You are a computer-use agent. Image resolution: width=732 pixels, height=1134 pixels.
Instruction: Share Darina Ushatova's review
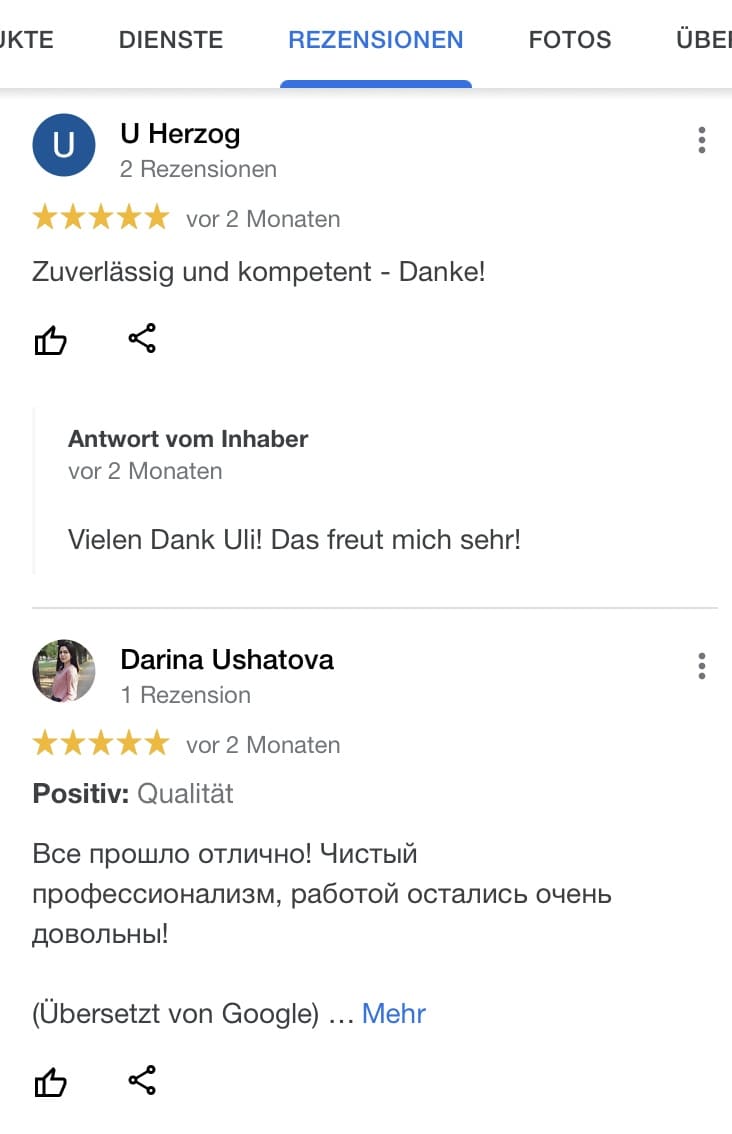pyautogui.click(x=142, y=1080)
